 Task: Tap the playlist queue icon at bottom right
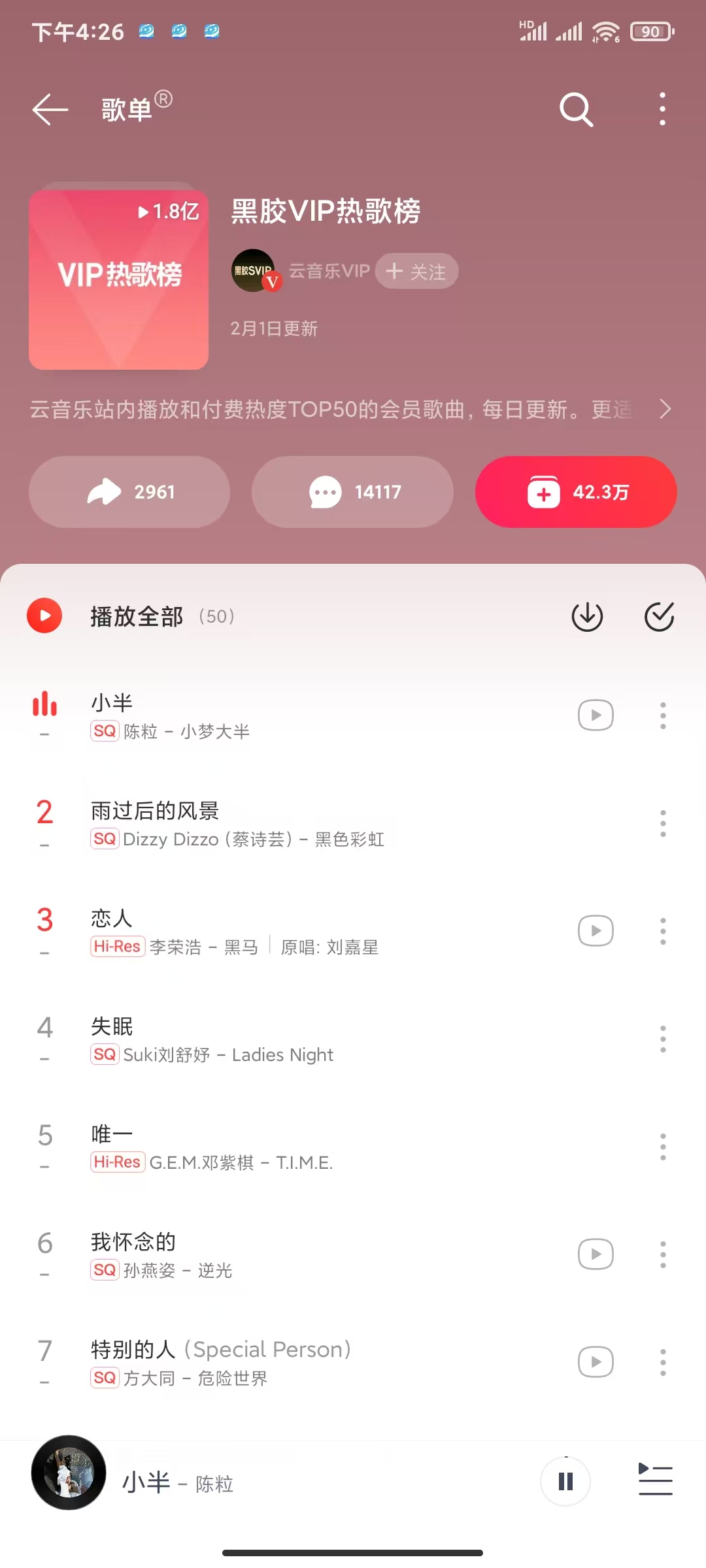pyautogui.click(x=656, y=1481)
